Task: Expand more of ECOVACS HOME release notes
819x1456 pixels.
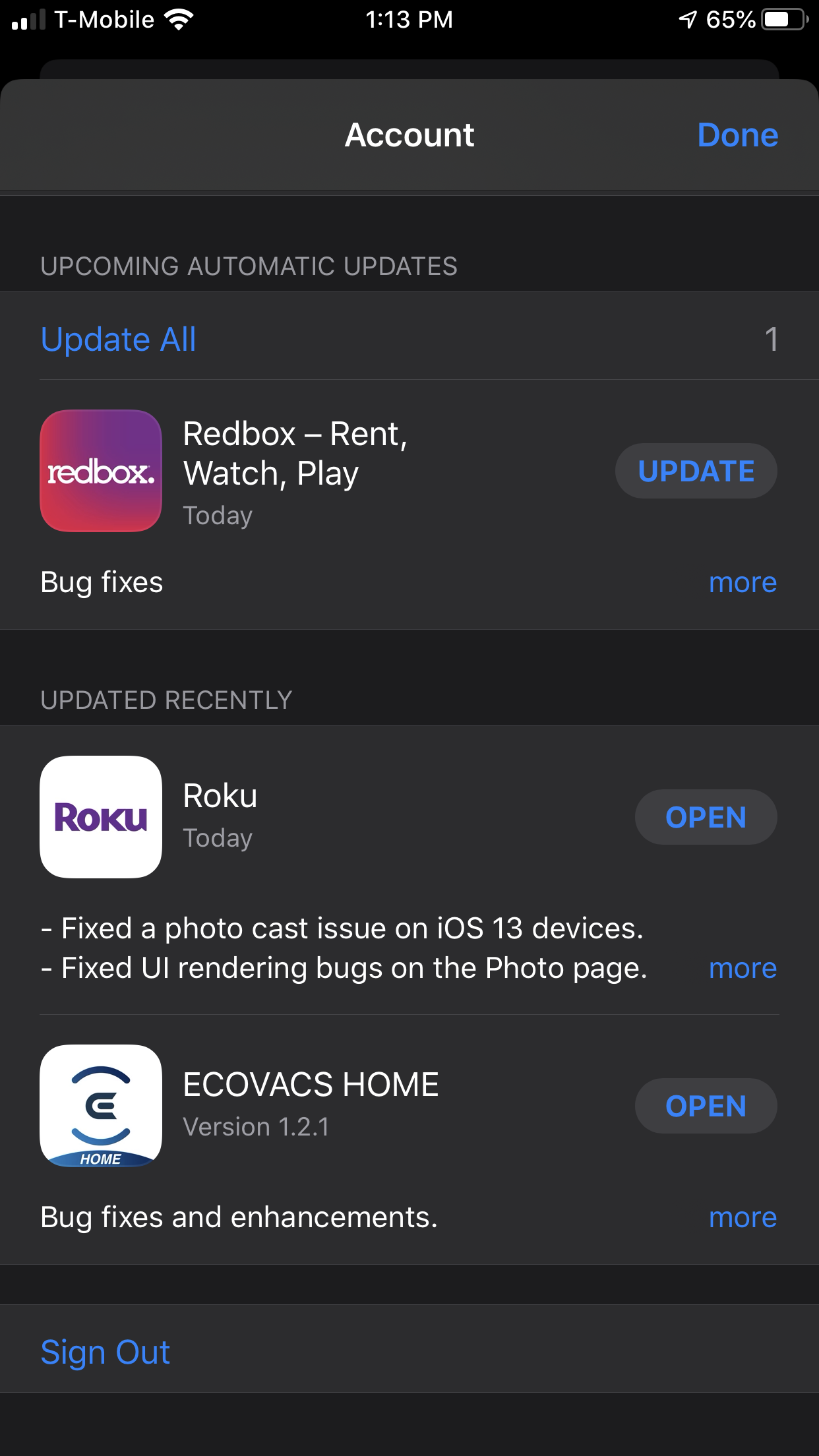Action: point(742,1217)
